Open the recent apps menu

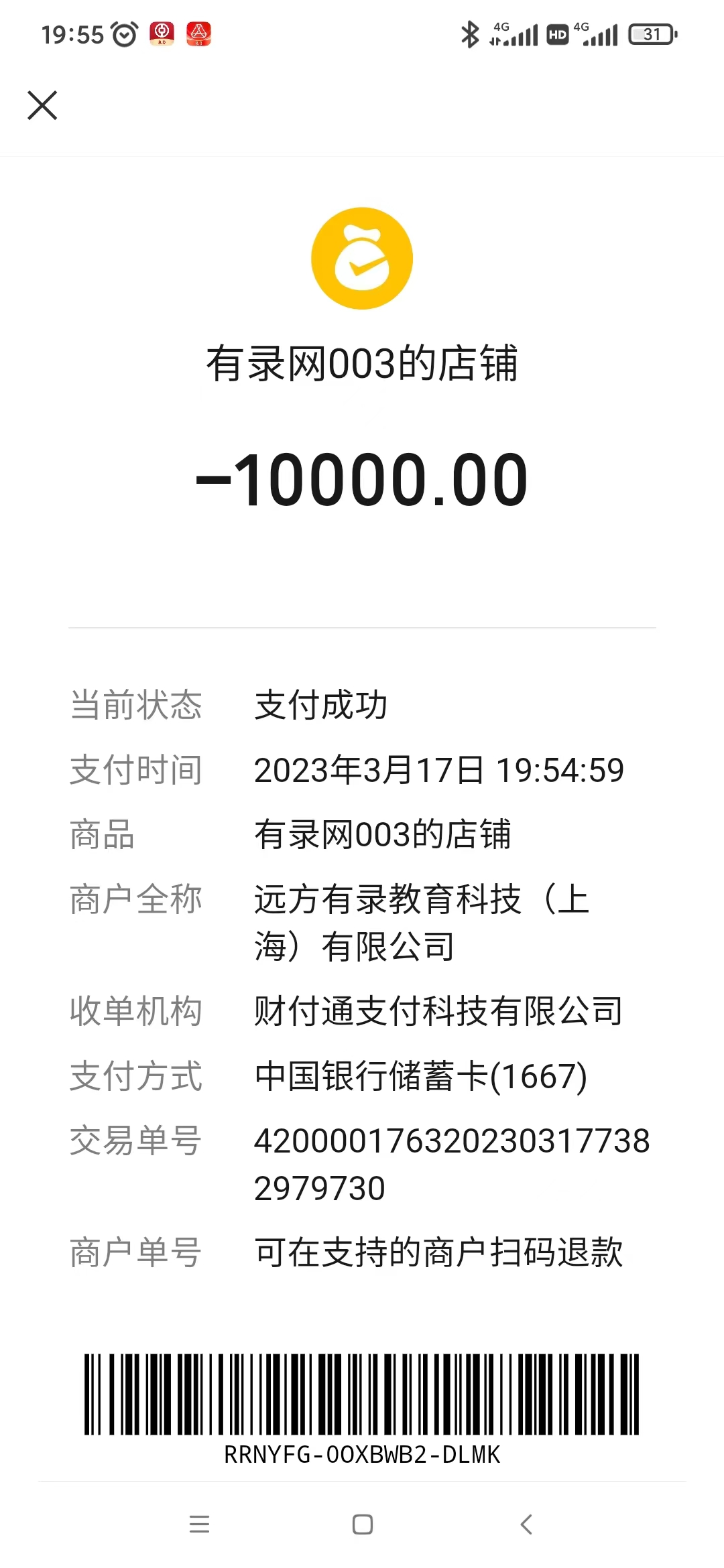tap(199, 1524)
